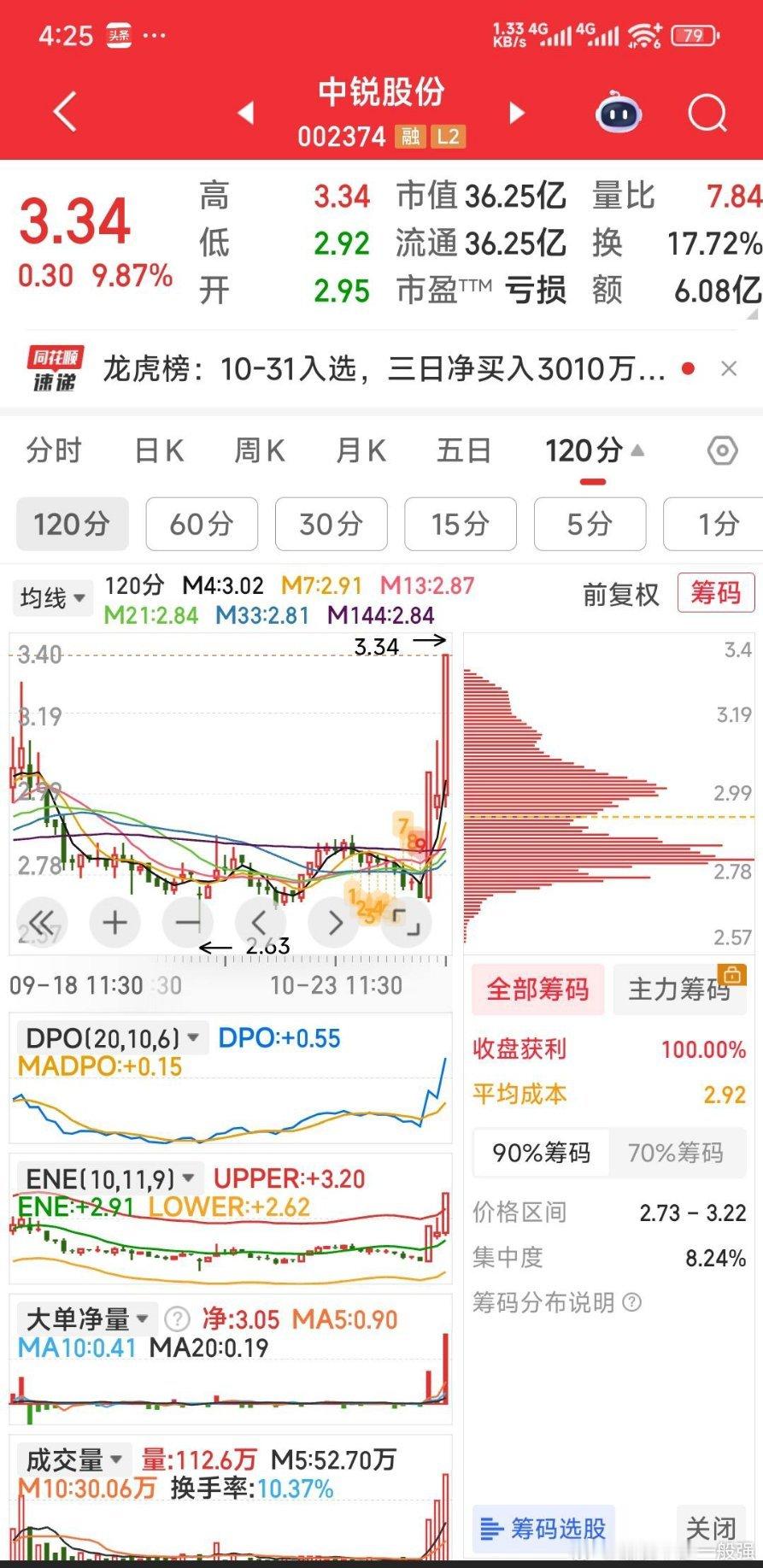Select the 15分 interval chip
Screen dimensions: 763x1568
point(460,524)
